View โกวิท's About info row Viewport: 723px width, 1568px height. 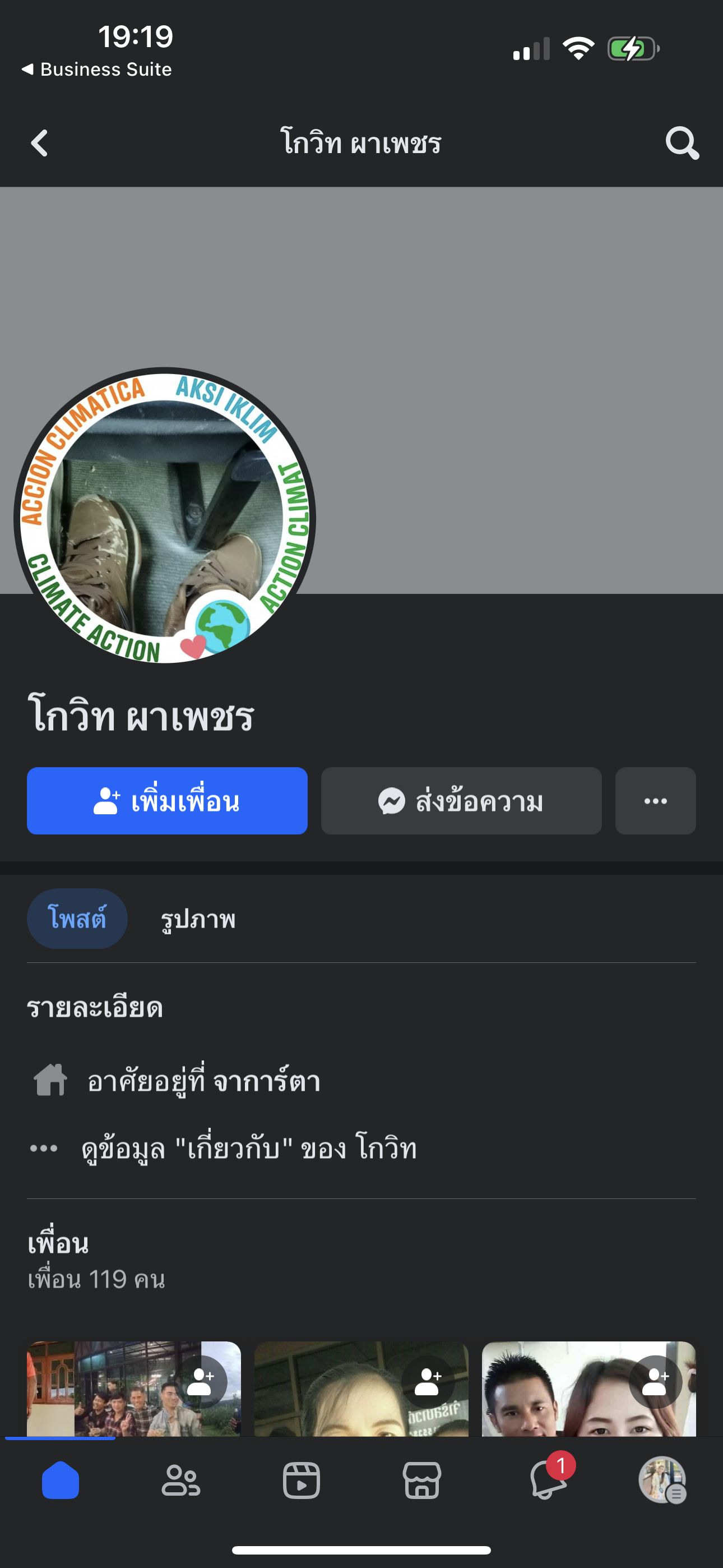pos(248,1149)
